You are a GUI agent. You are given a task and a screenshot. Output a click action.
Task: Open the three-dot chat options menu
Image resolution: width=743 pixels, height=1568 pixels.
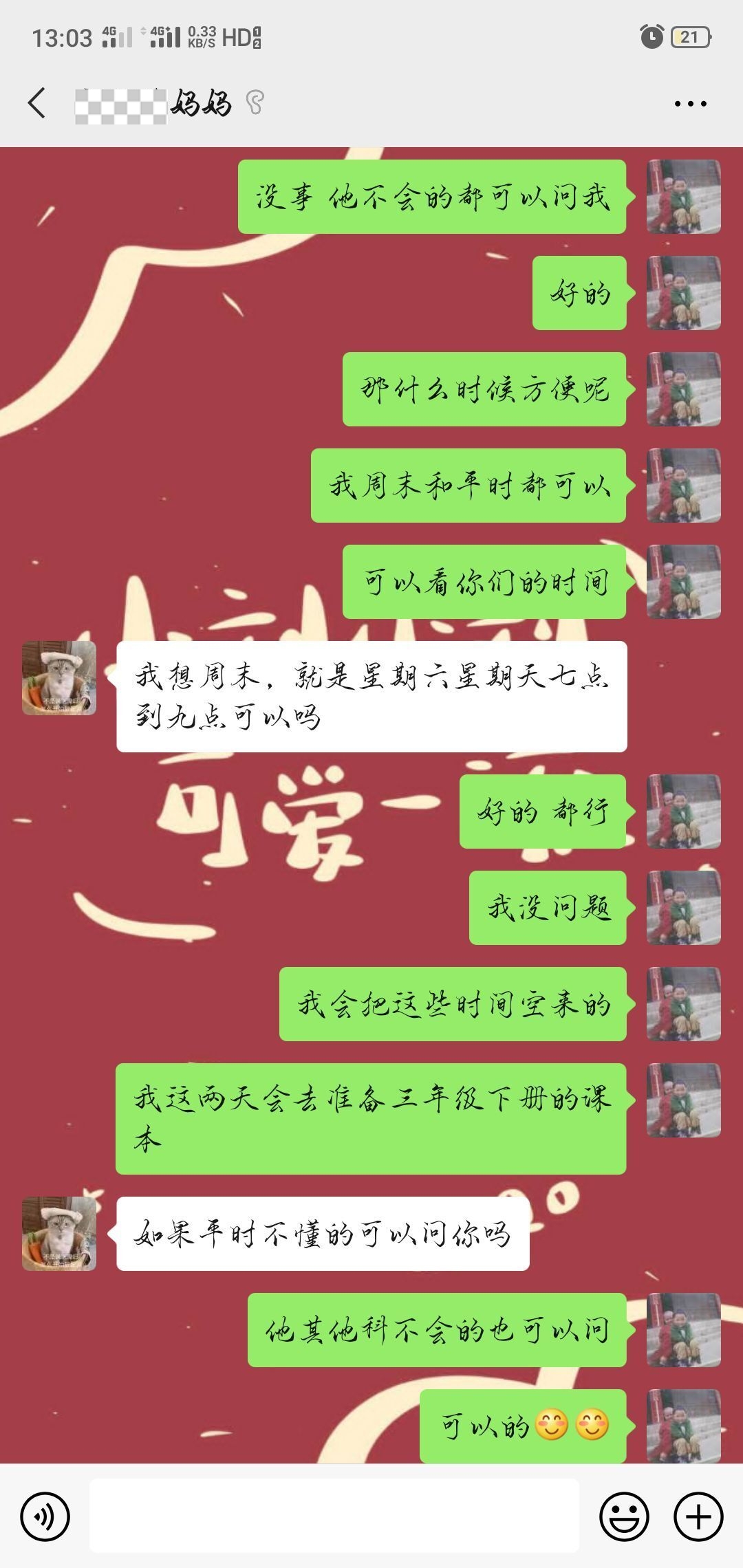click(690, 104)
